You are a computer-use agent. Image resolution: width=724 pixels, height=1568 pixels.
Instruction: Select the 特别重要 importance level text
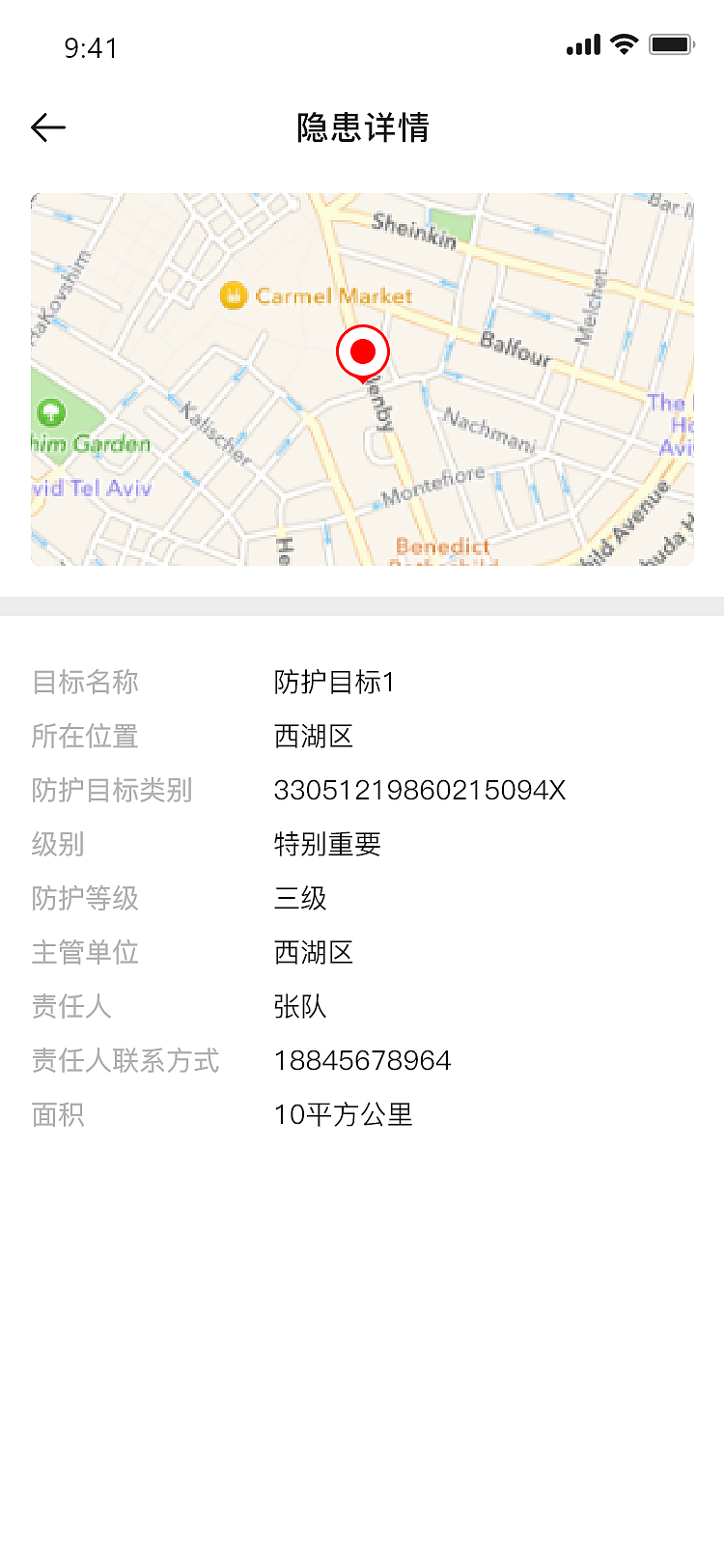point(327,844)
